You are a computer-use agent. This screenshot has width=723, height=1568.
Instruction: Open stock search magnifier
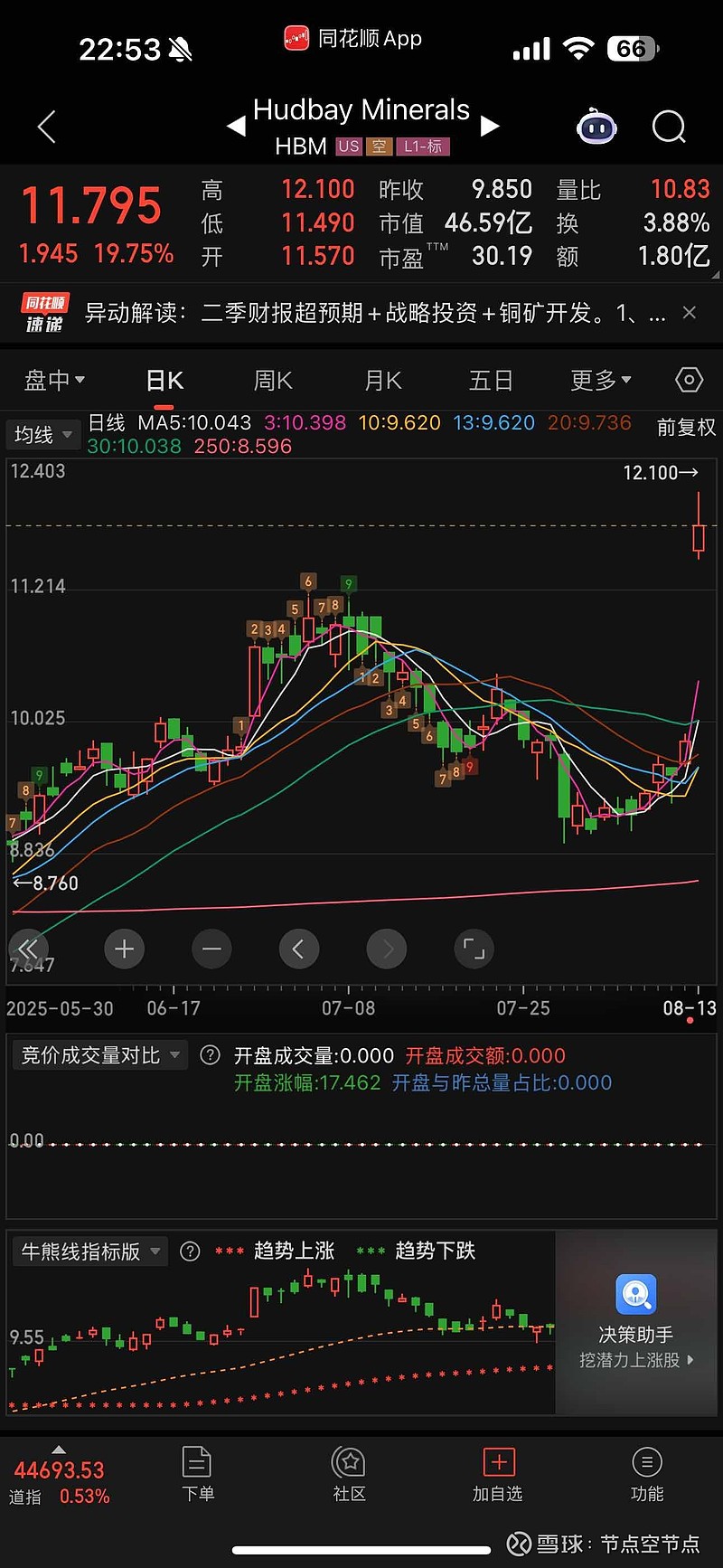click(x=669, y=128)
